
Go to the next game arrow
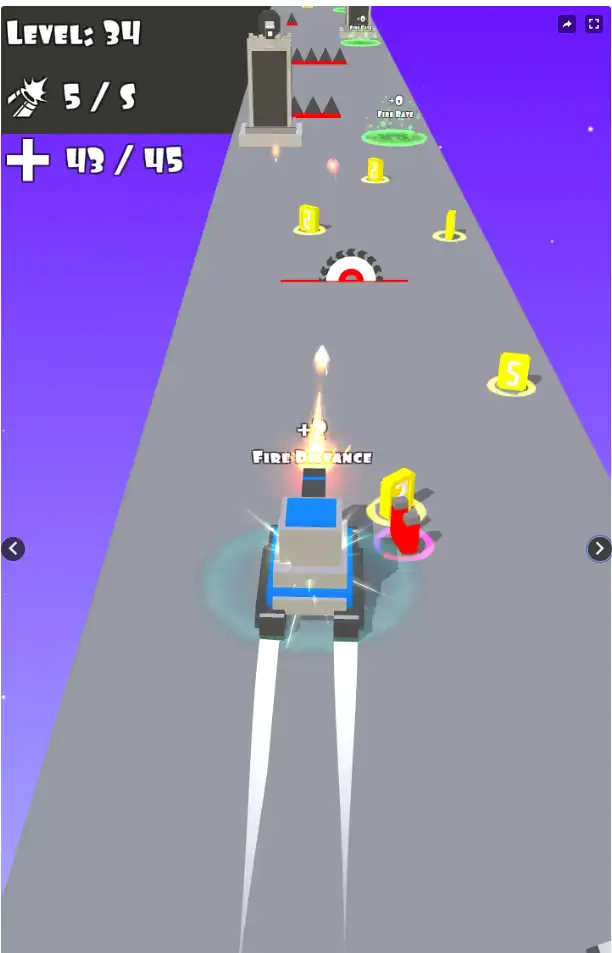(598, 548)
